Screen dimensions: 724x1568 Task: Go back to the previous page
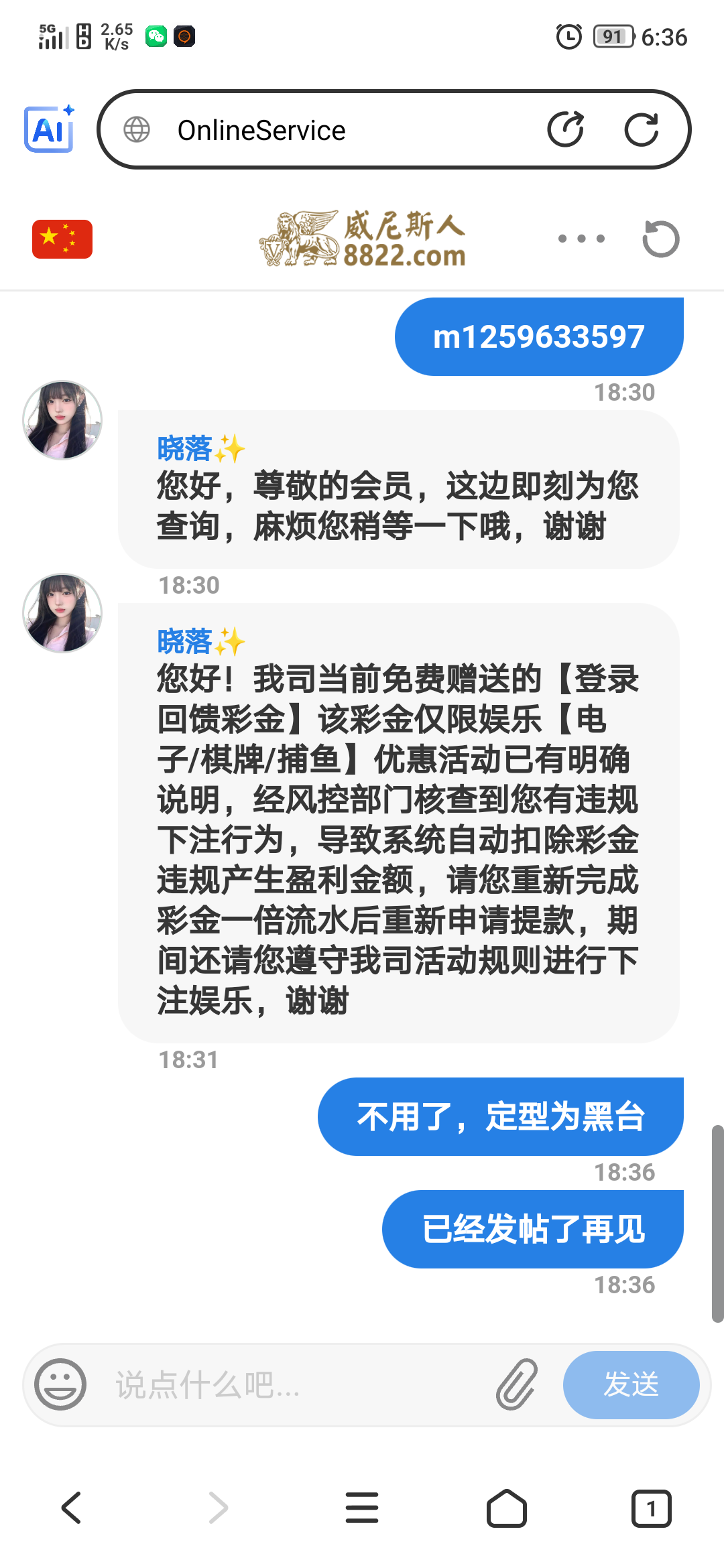(x=72, y=1508)
